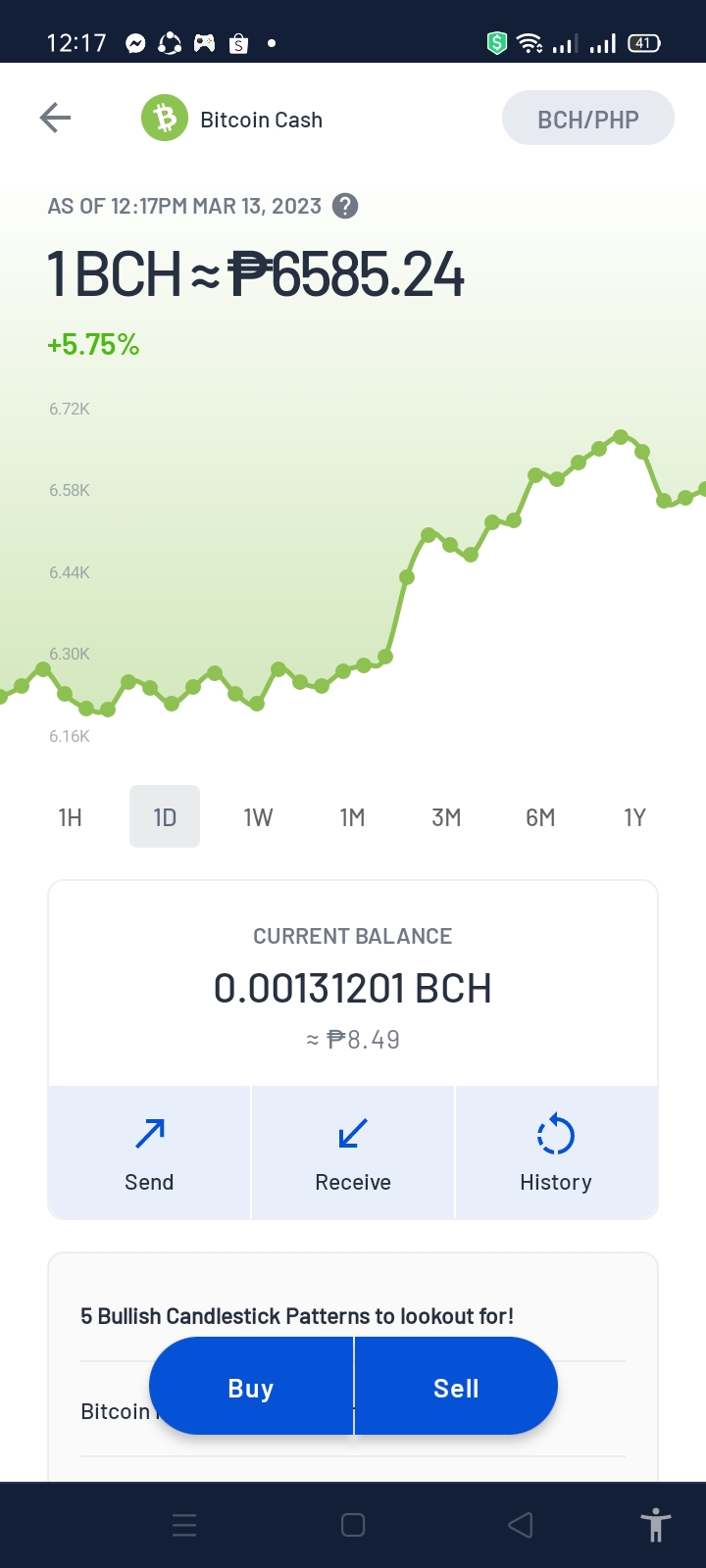Go to the system home screen
This screenshot has height=1568, width=706.
pos(353,1525)
